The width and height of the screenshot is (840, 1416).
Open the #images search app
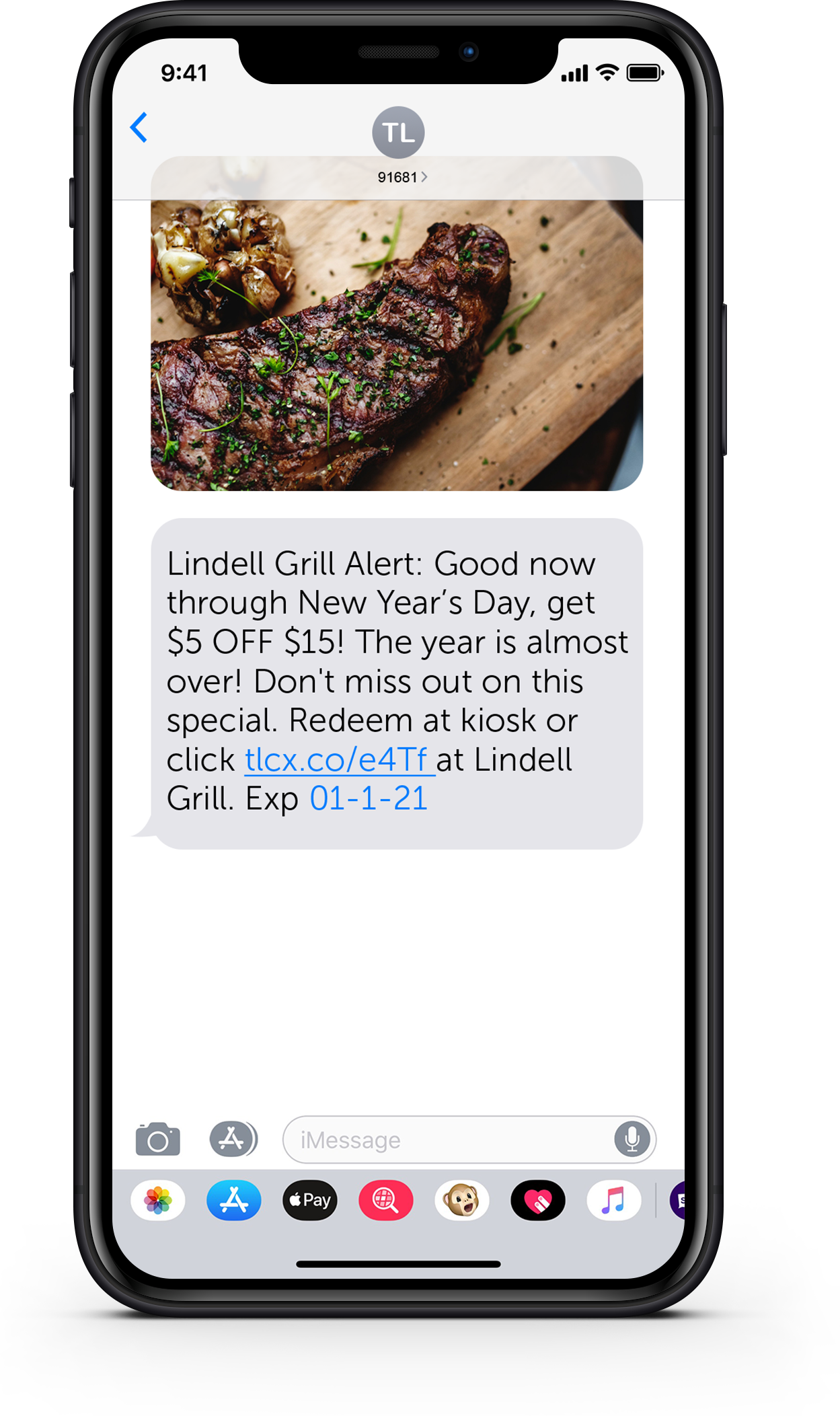click(386, 1200)
